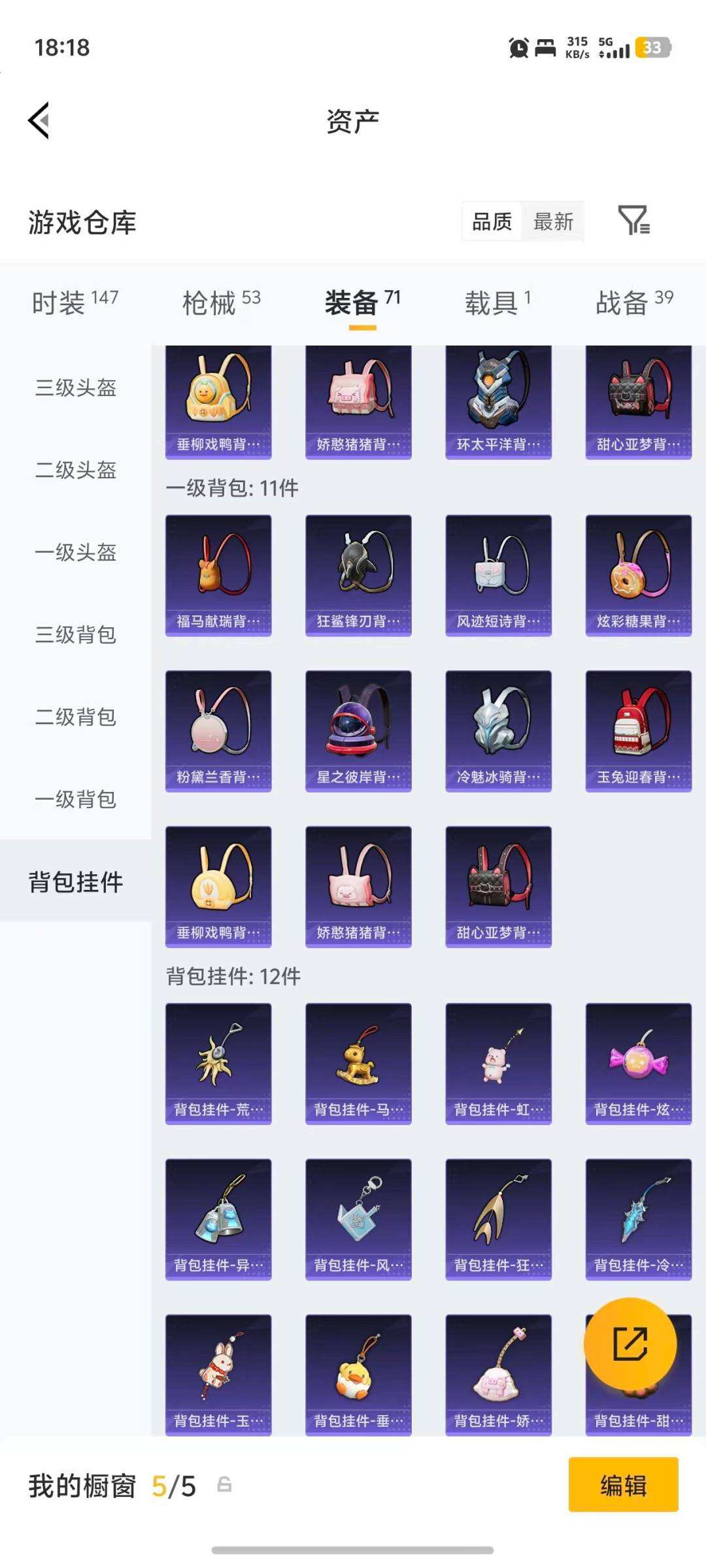The image size is (706, 1568).
Task: Select 二级头盔 in the side list
Action: [x=76, y=470]
